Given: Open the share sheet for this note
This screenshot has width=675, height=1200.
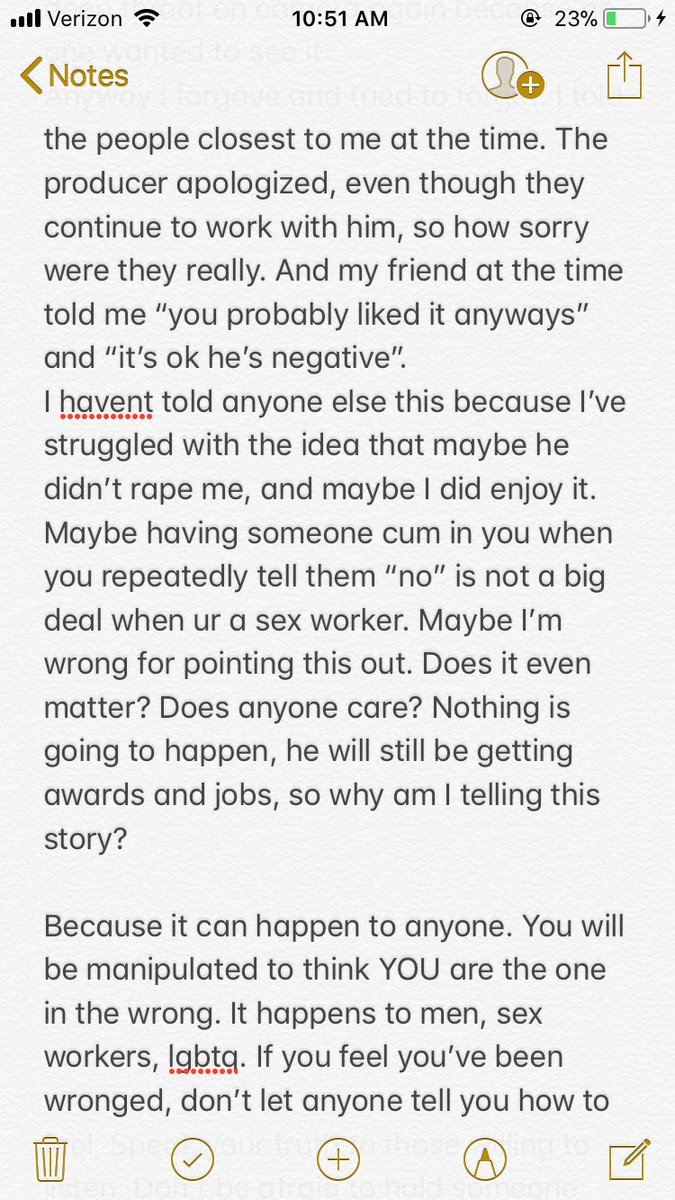Looking at the screenshot, I should 622,74.
